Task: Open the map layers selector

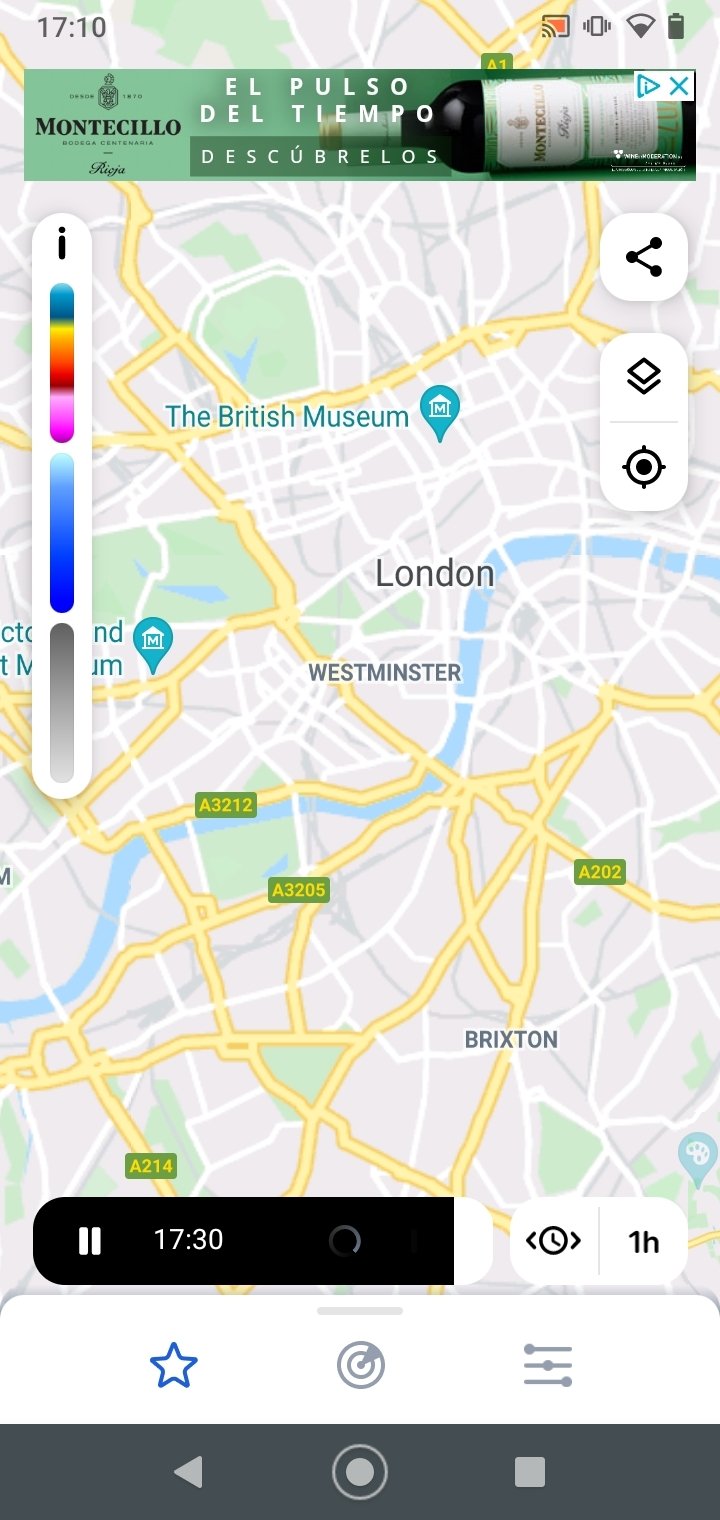Action: click(x=644, y=377)
